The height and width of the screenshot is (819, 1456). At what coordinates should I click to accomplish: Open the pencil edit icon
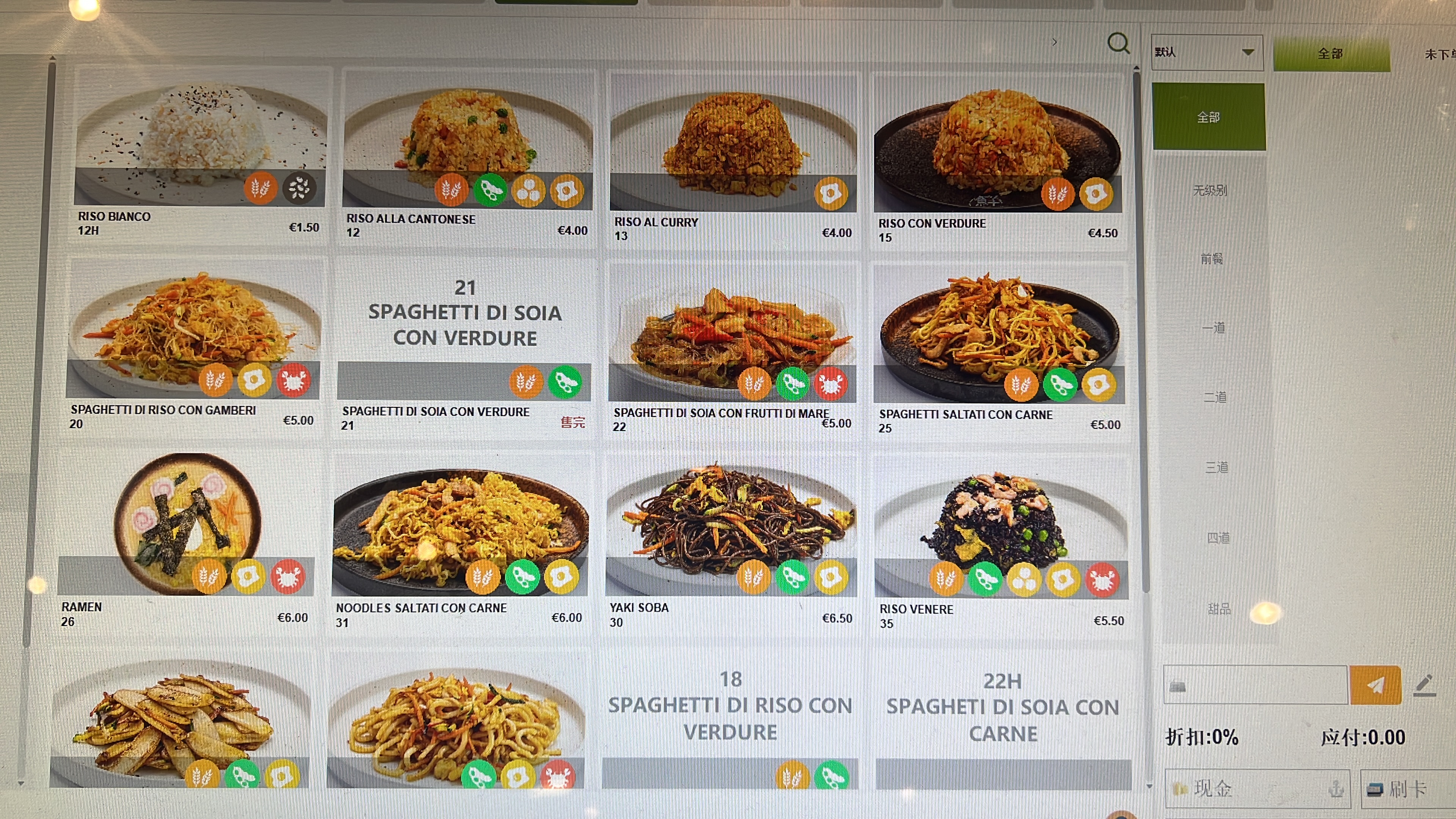[x=1425, y=685]
